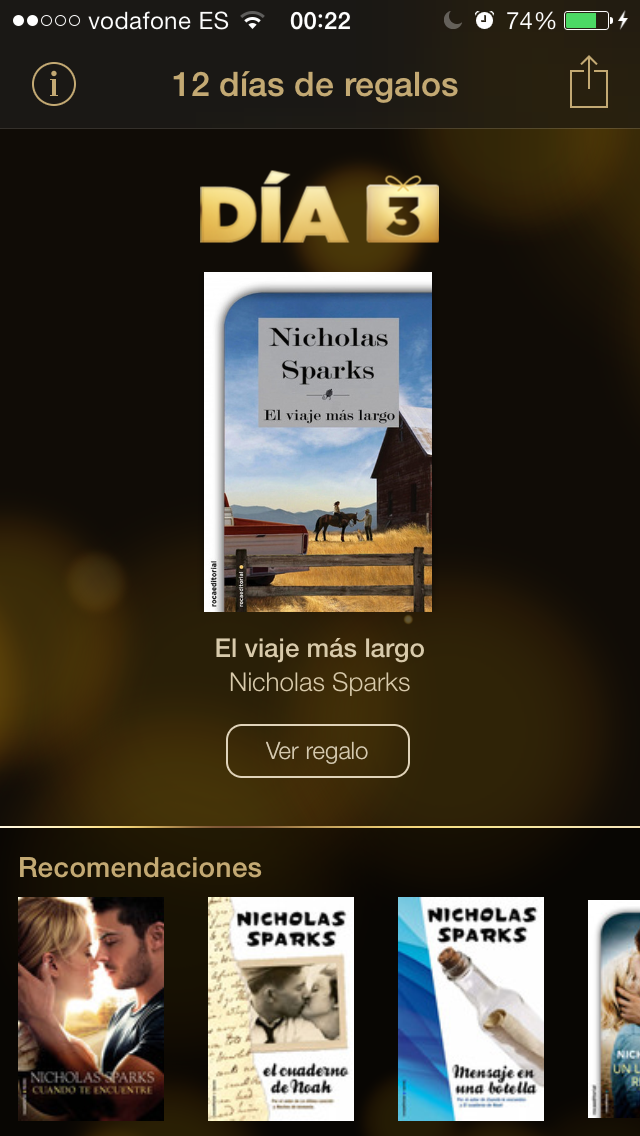Open Mensaje en una botella recommendation
640x1136 pixels.
471,1008
